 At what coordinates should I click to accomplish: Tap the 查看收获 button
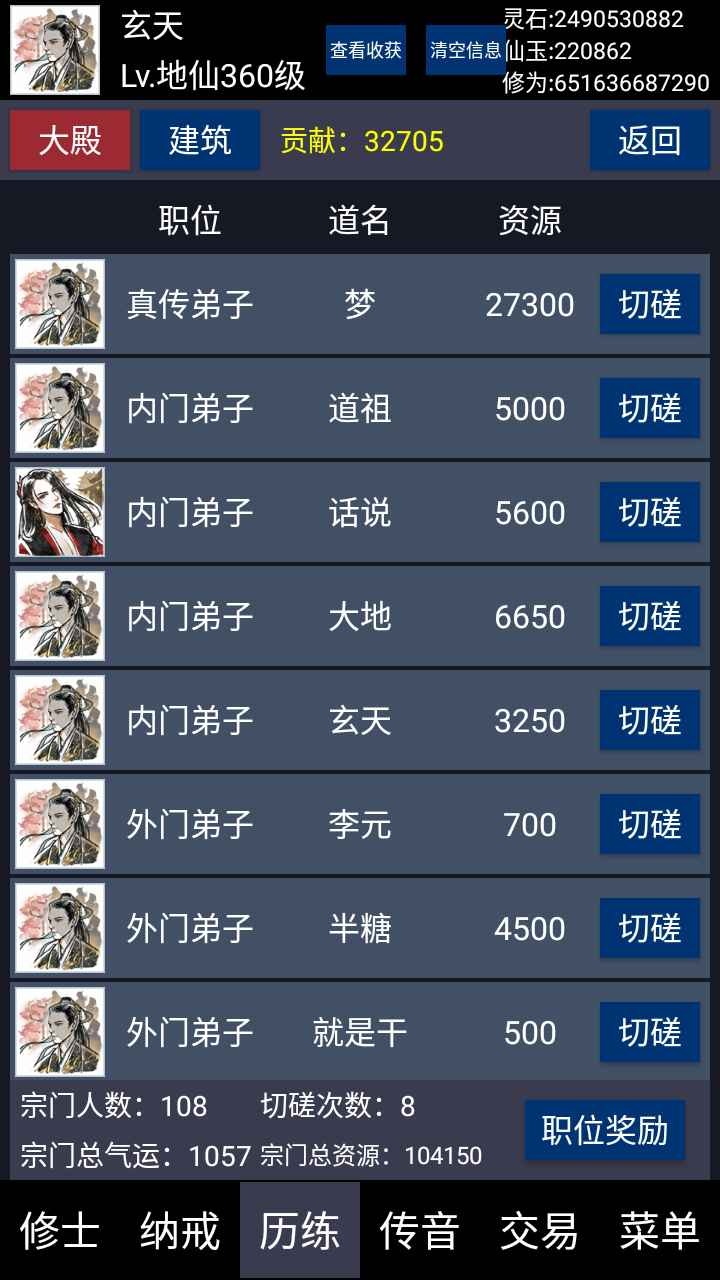366,50
